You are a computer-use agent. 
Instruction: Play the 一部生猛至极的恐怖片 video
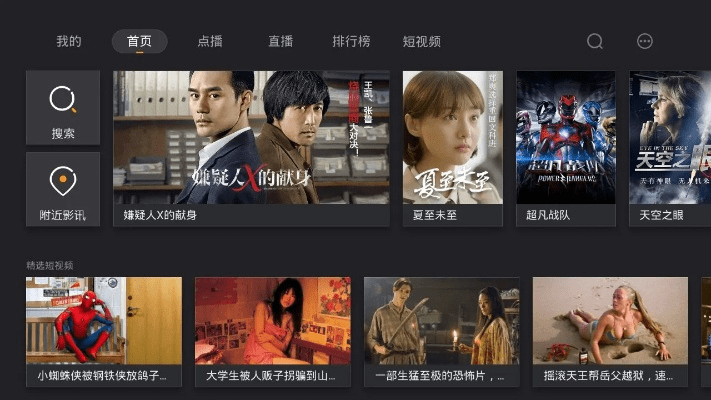pyautogui.click(x=442, y=330)
